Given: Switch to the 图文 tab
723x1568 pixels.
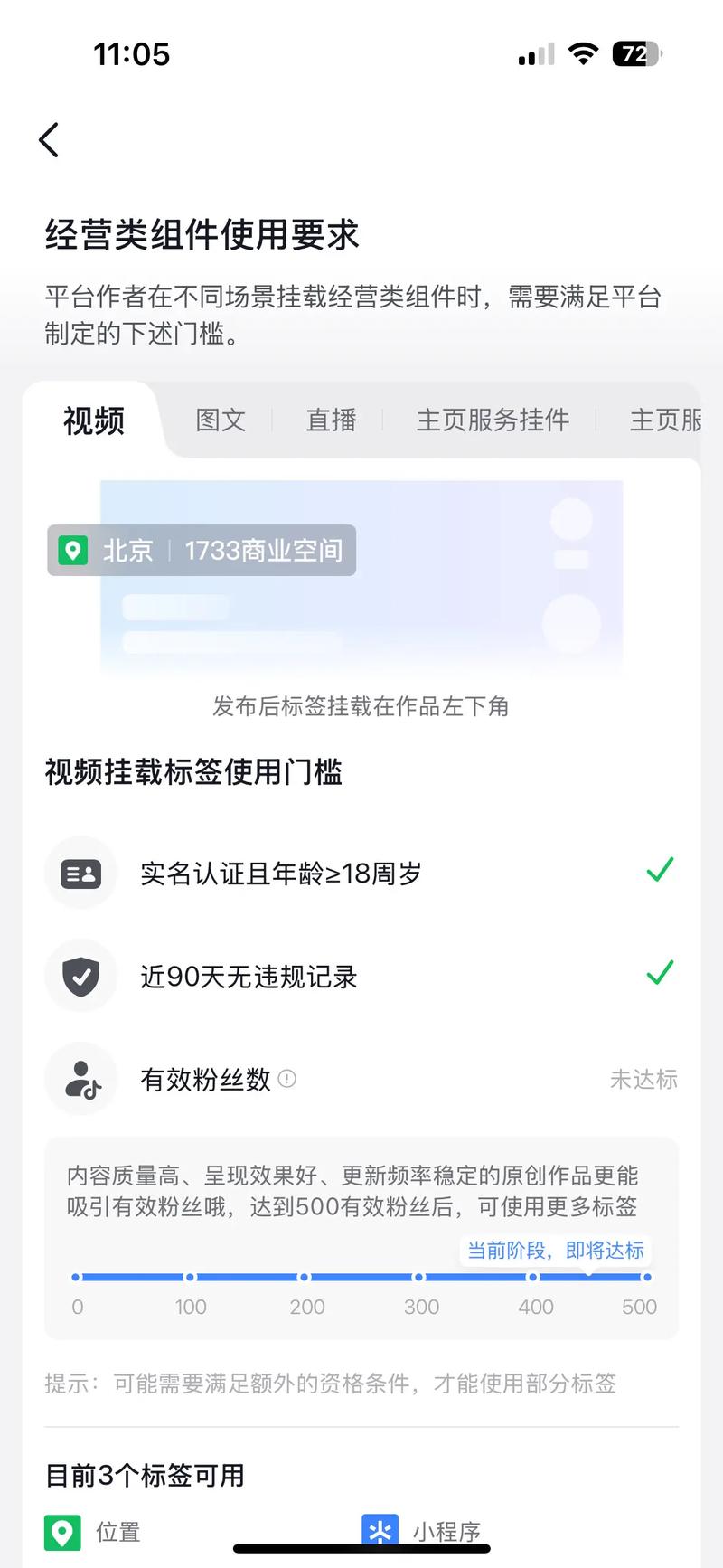Looking at the screenshot, I should (220, 420).
